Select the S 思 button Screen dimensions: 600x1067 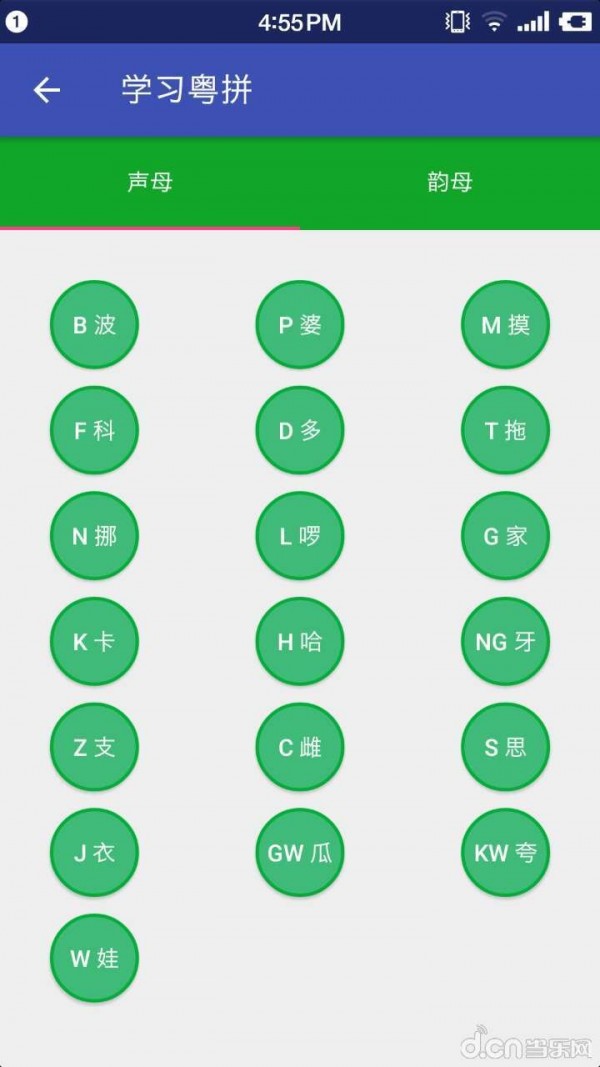tap(505, 747)
